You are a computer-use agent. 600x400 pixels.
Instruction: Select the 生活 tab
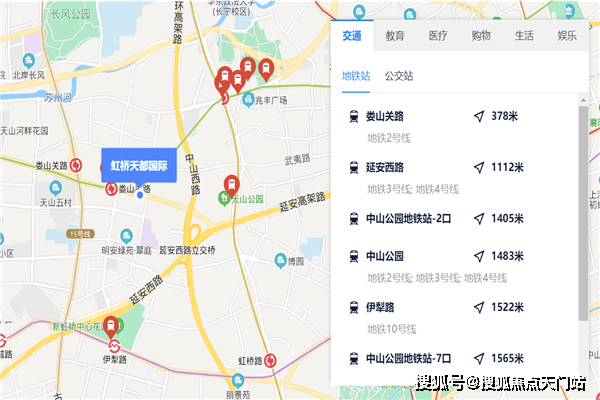click(524, 35)
